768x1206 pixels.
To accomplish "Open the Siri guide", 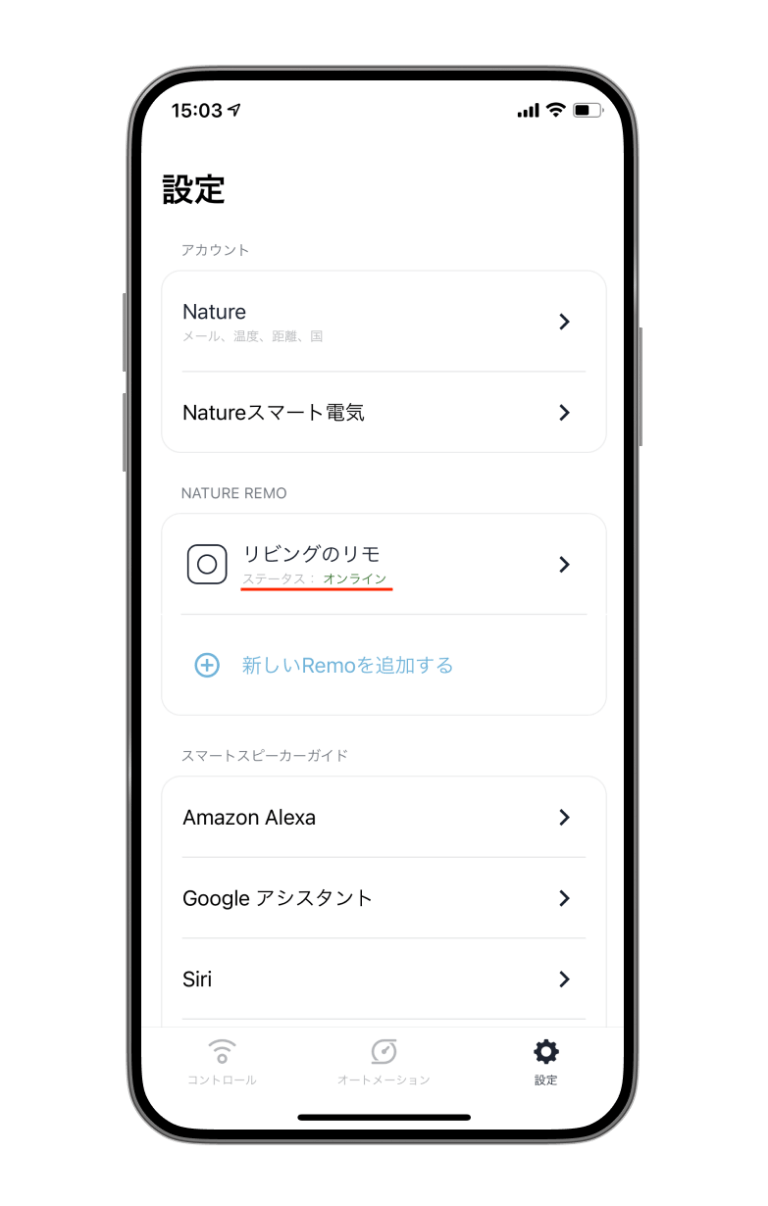I will pos(383,979).
